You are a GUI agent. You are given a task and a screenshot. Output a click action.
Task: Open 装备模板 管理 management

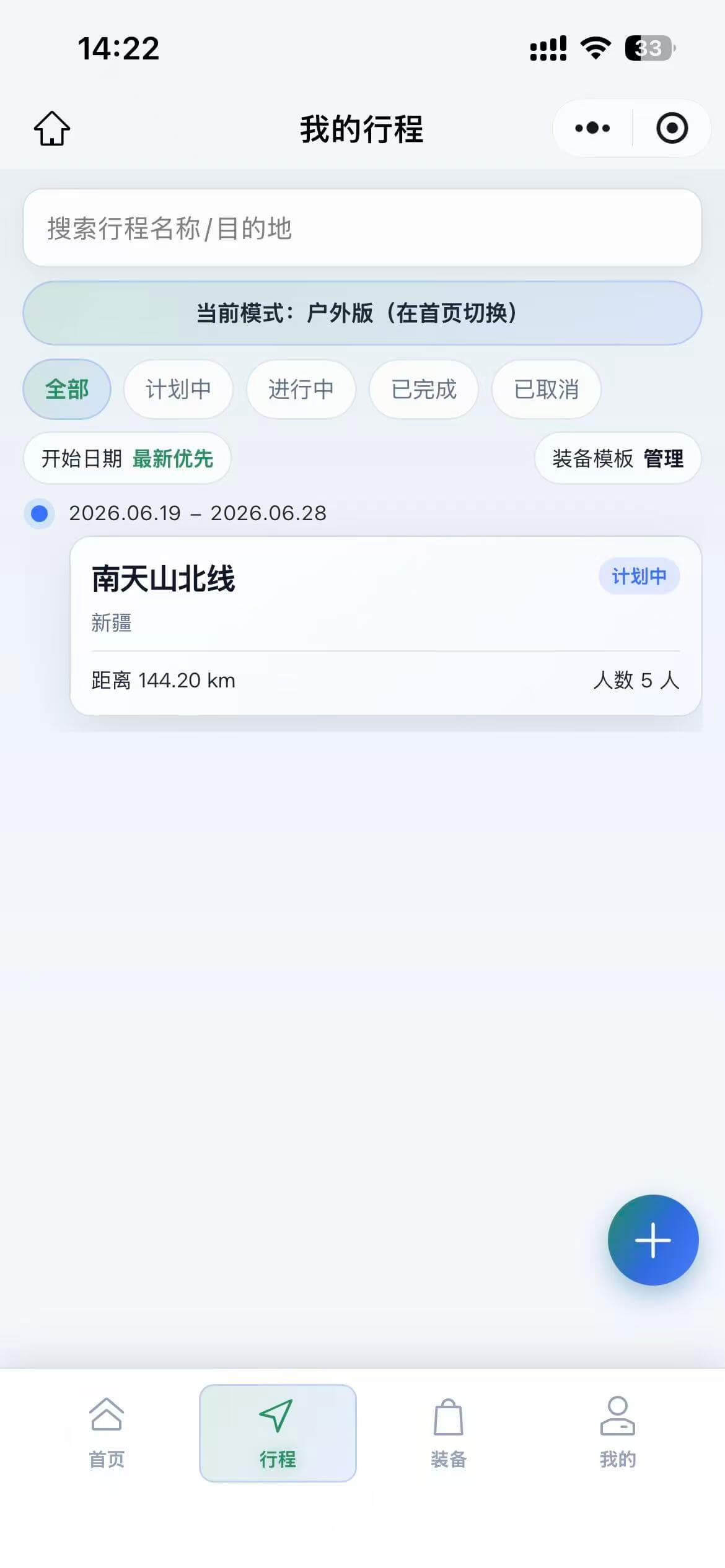[x=618, y=458]
